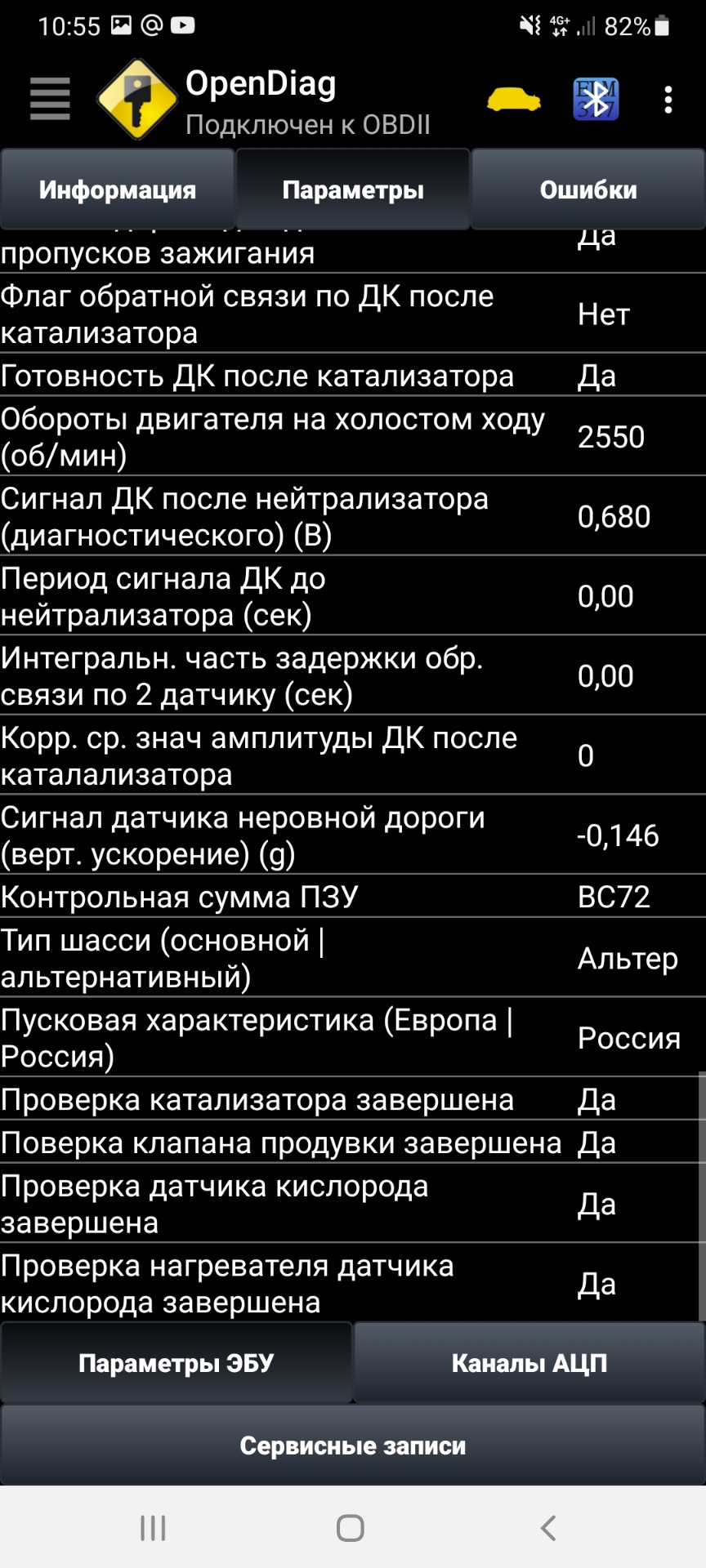Open the Bluetooth connection icon

click(x=596, y=100)
